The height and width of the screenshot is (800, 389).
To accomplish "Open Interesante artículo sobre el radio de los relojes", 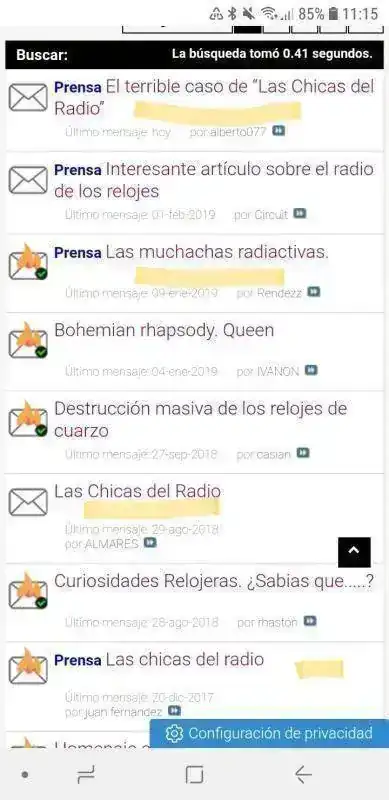I will pyautogui.click(x=214, y=180).
